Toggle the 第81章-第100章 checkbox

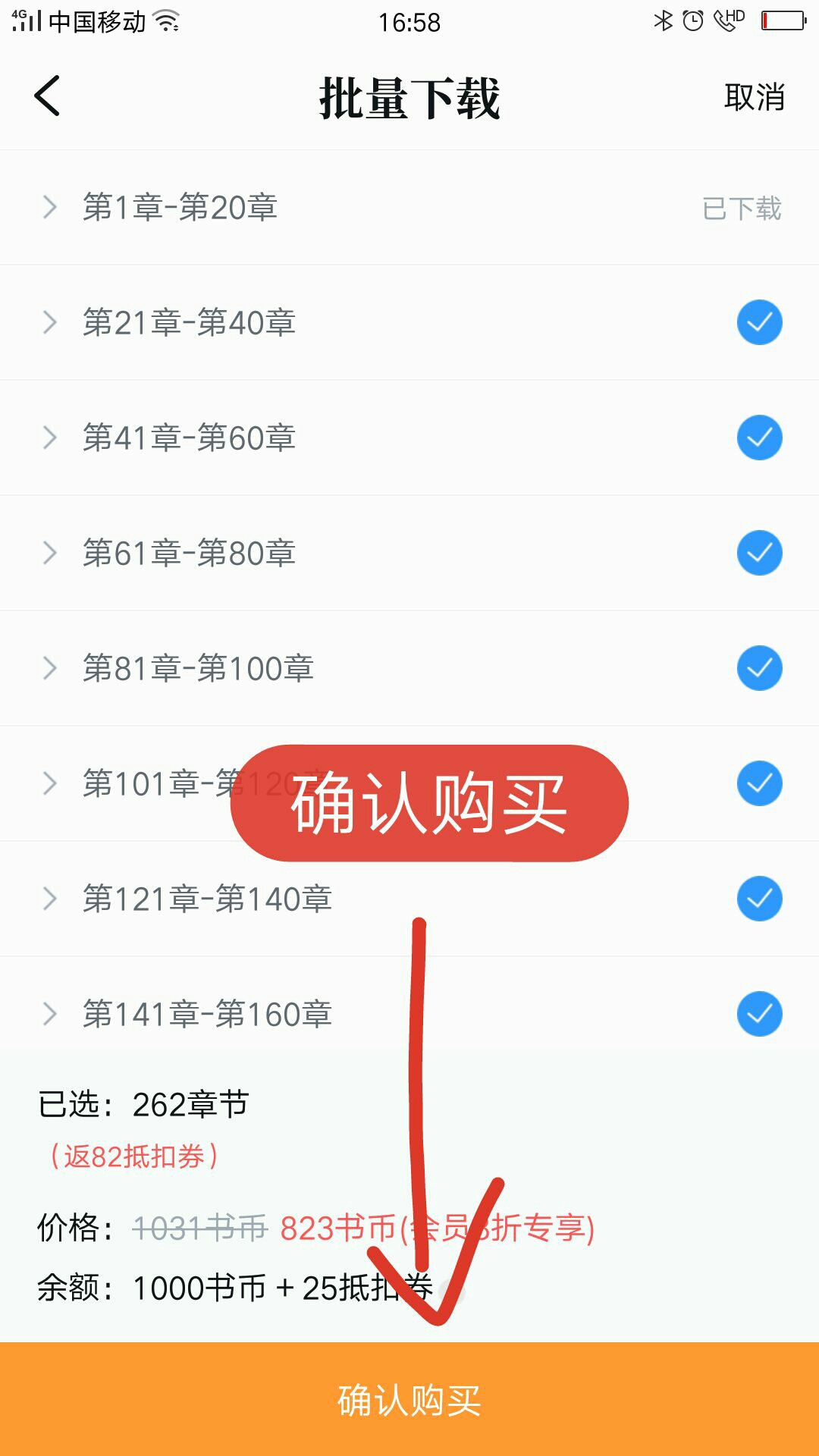[759, 668]
